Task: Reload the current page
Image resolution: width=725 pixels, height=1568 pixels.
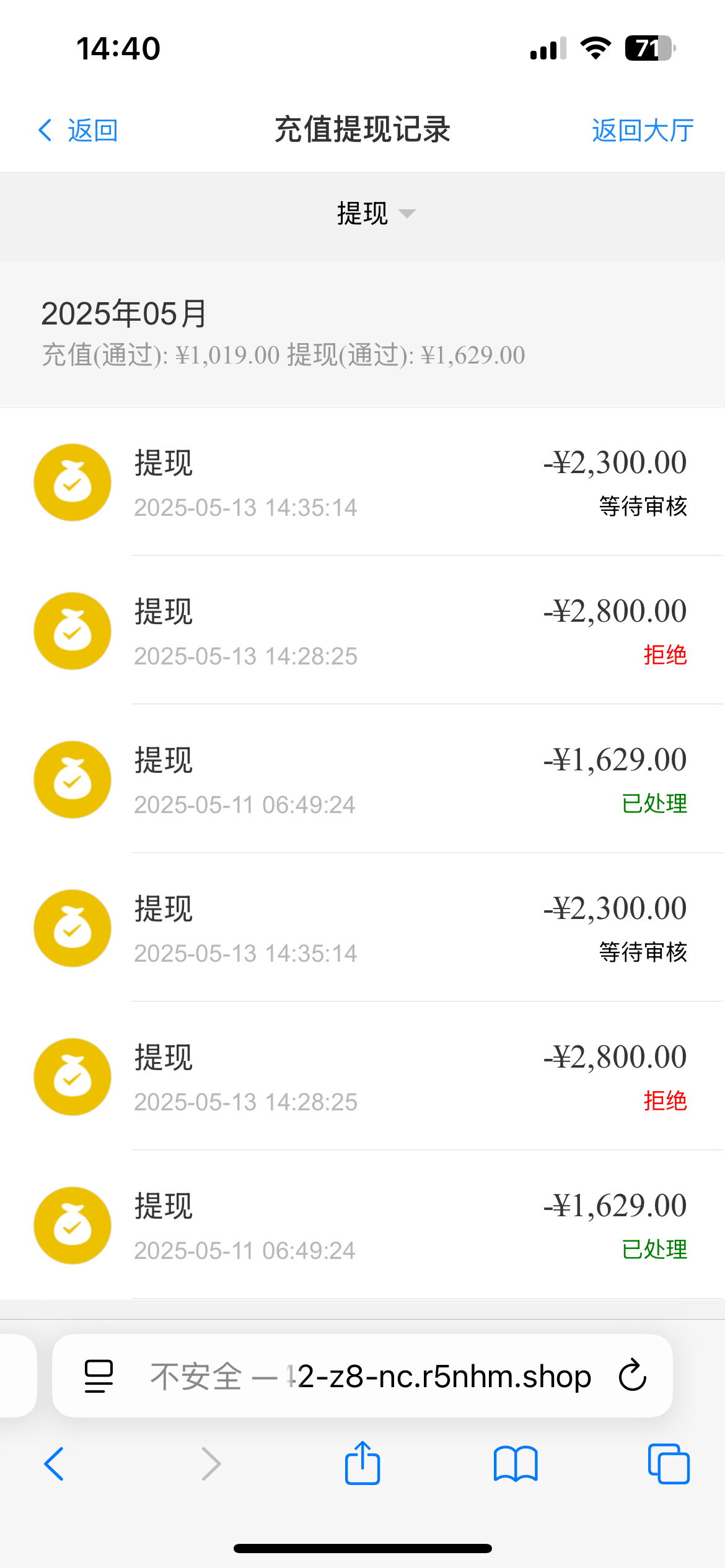Action: tap(633, 1377)
